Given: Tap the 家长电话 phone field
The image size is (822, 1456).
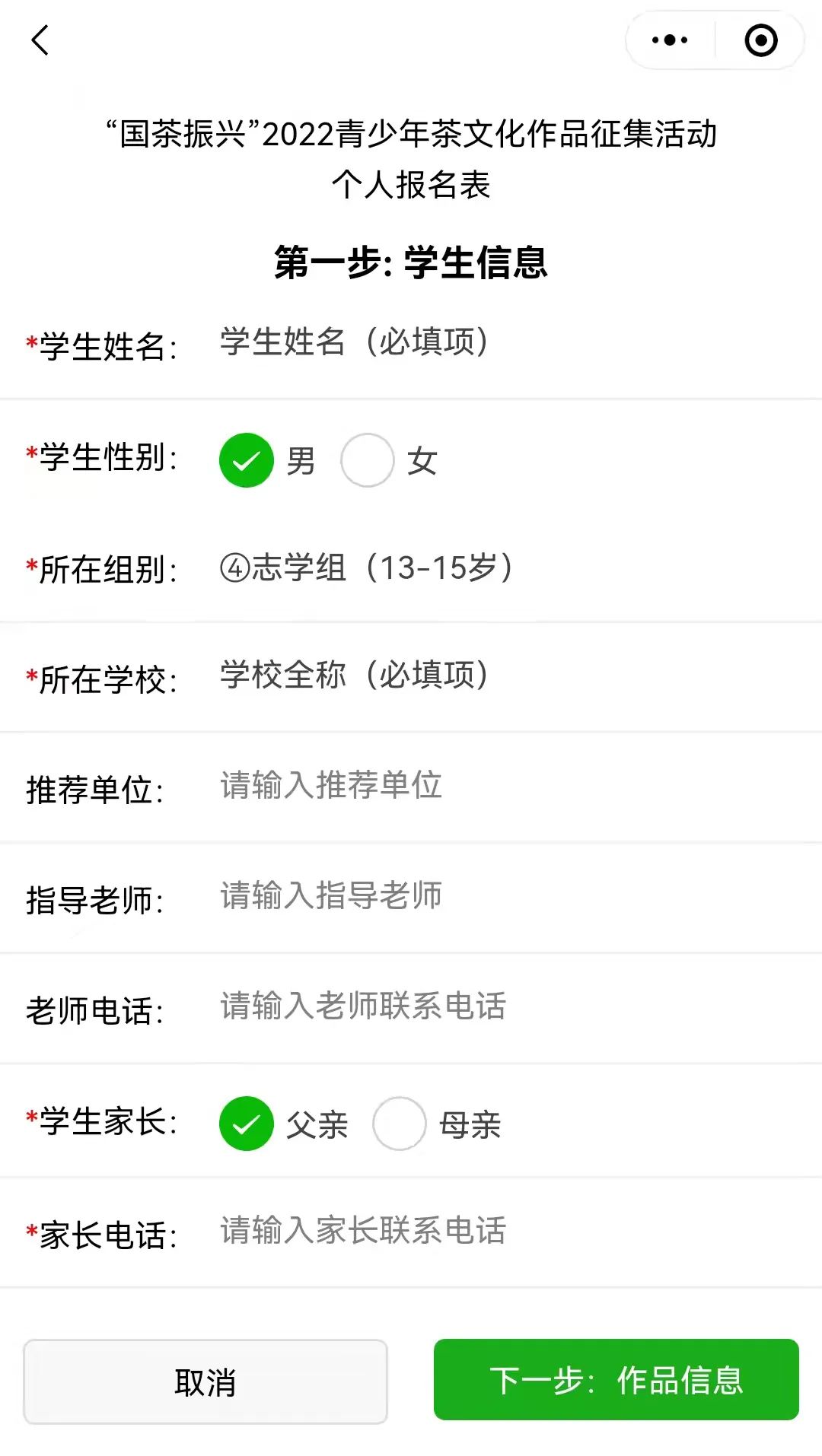Looking at the screenshot, I should (502, 1231).
